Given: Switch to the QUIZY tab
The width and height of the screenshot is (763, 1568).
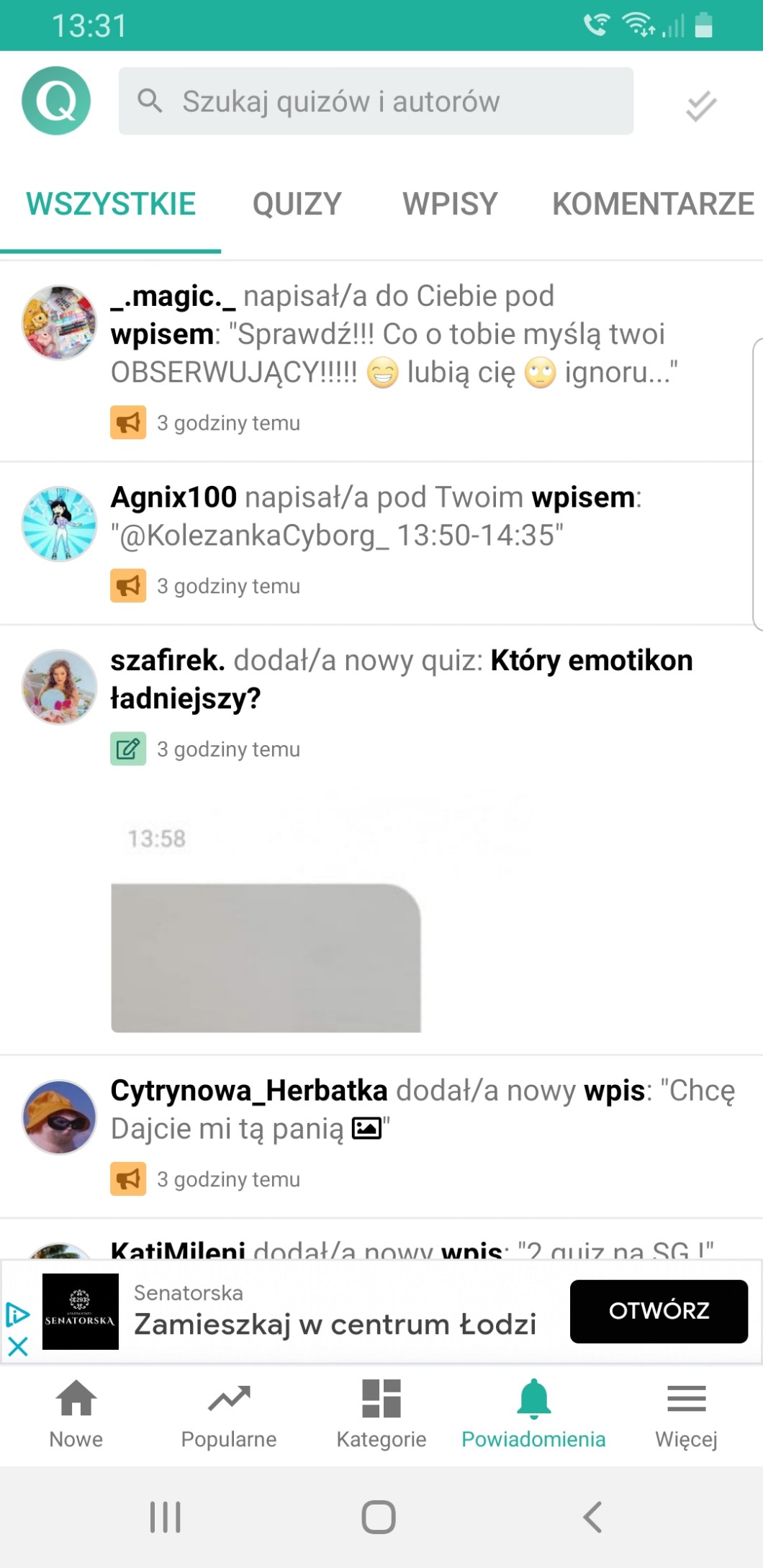Looking at the screenshot, I should click(x=297, y=204).
